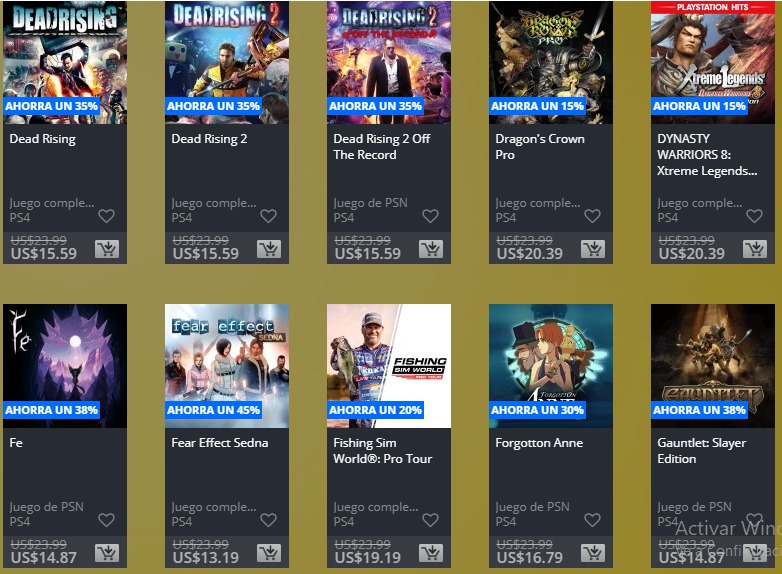Screen dimensions: 782x574
Task: Add Dead Rising 2 to the cart
Action: point(268,249)
